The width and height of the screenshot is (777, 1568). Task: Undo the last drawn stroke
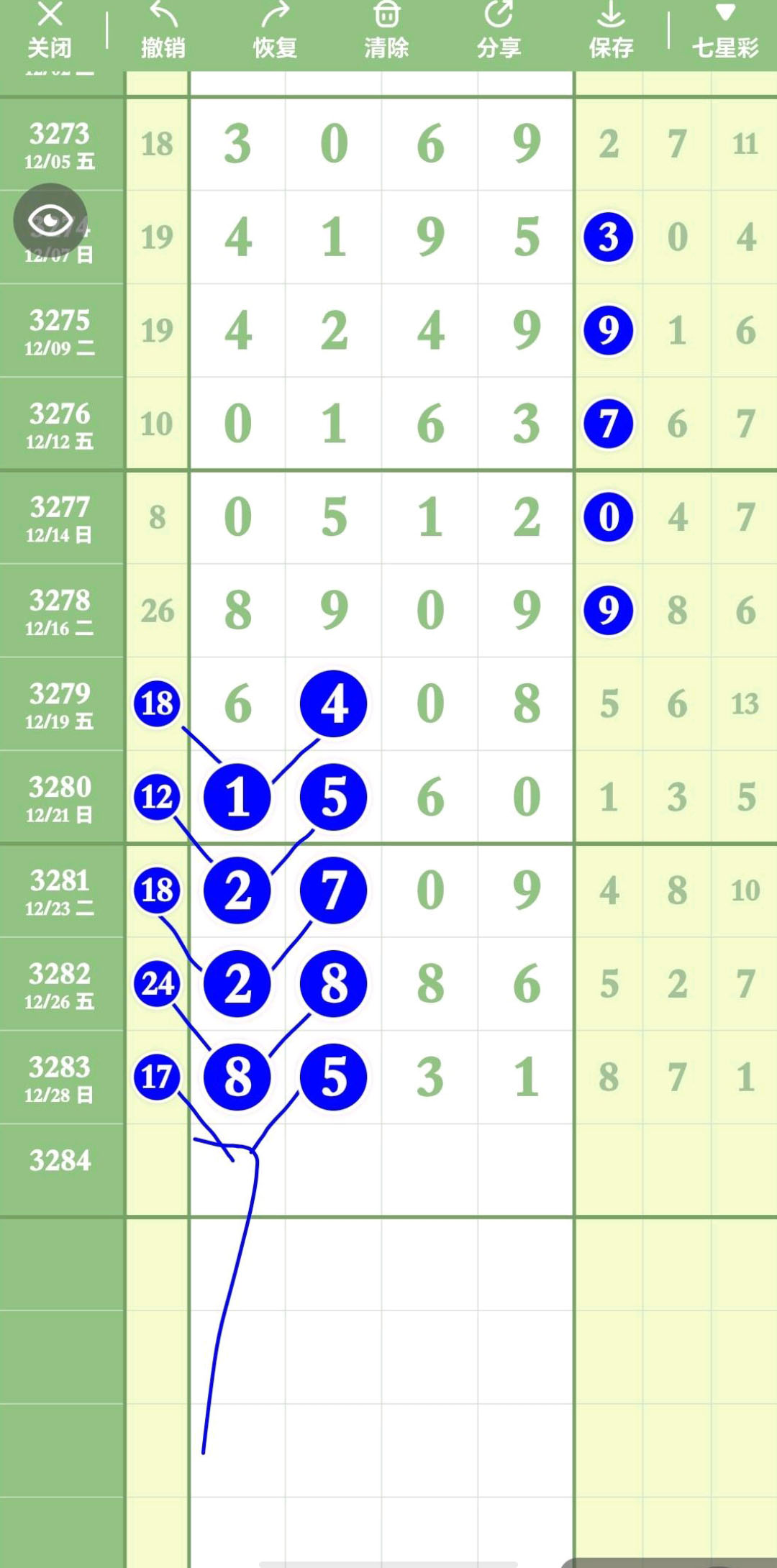[x=163, y=30]
